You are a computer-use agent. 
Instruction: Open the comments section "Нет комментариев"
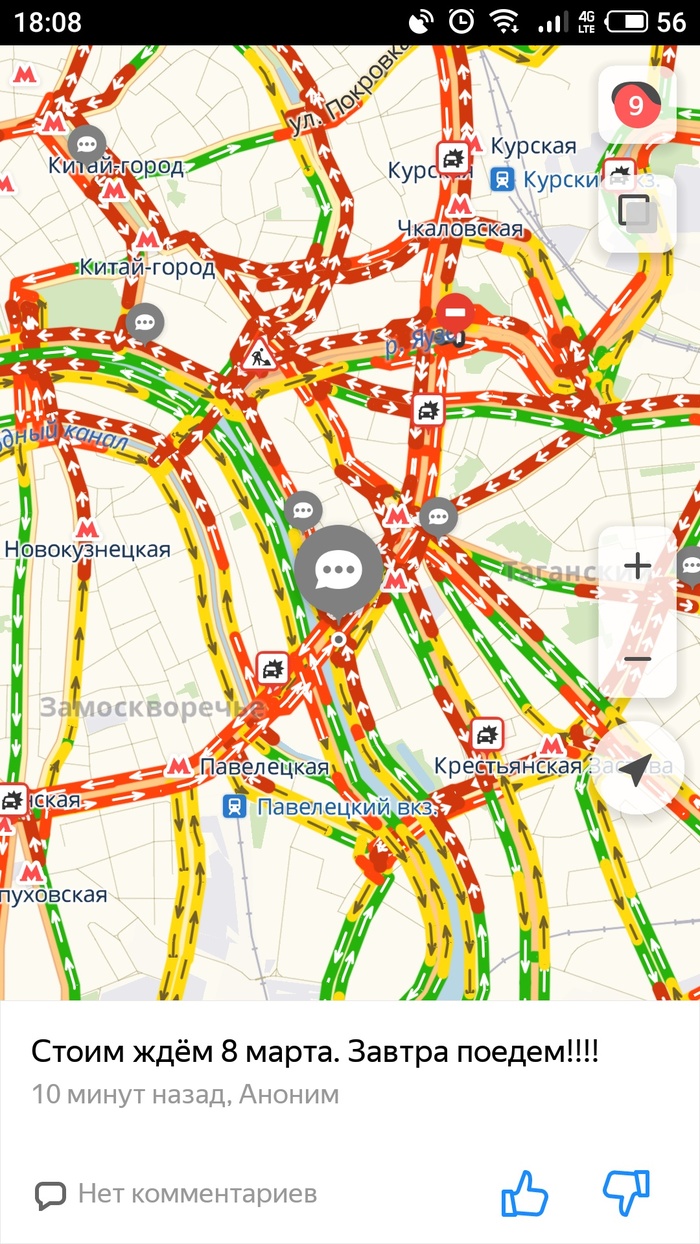pyautogui.click(x=176, y=1193)
